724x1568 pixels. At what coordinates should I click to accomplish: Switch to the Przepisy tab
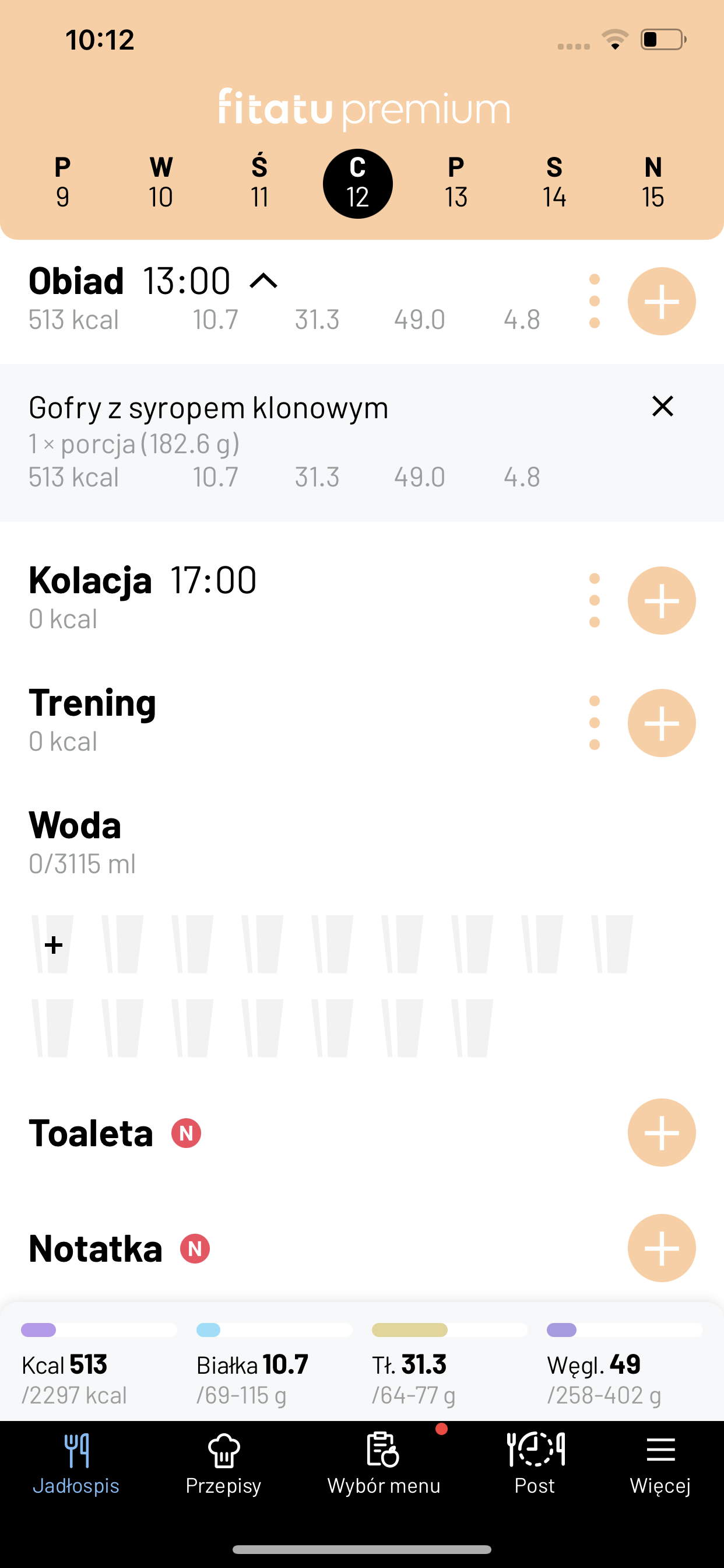(x=223, y=1465)
